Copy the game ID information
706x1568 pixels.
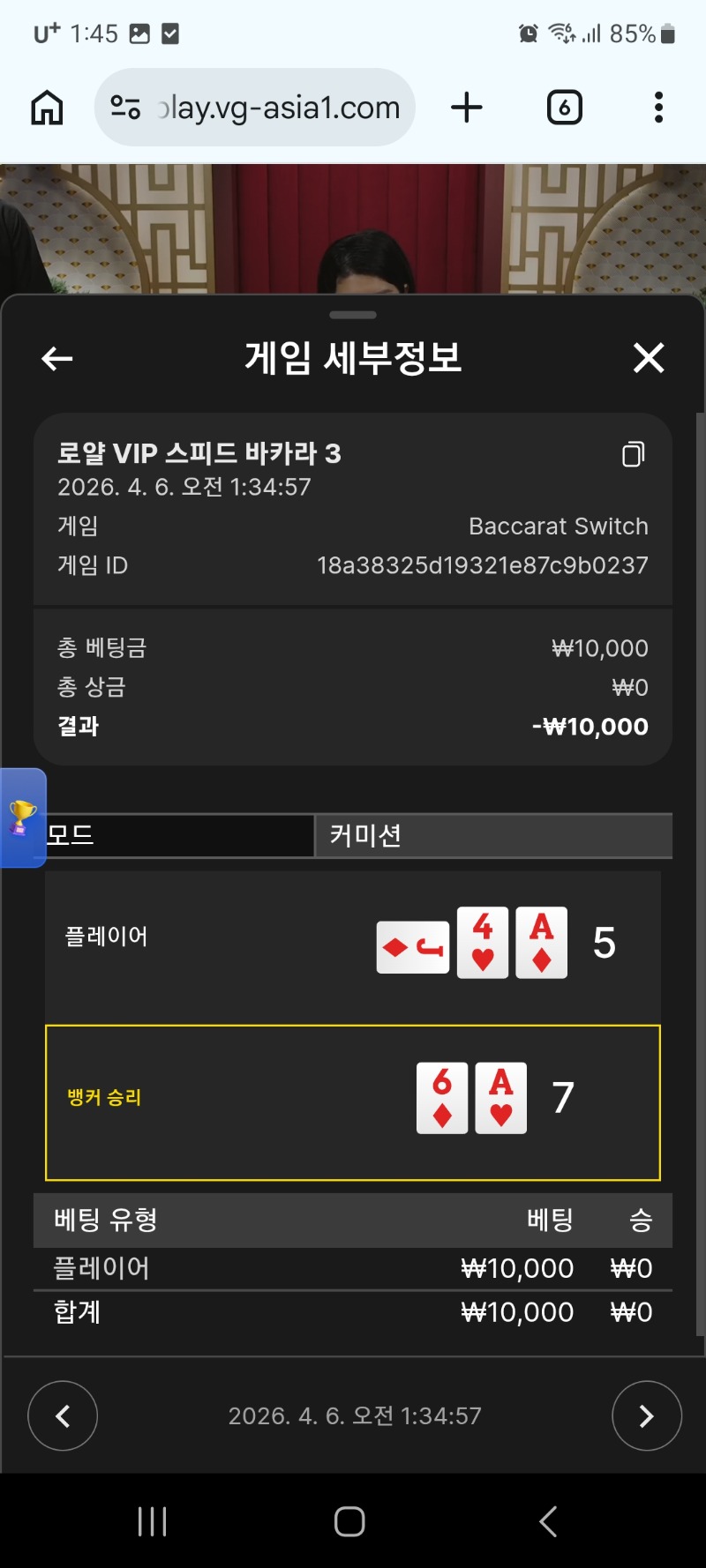[633, 454]
